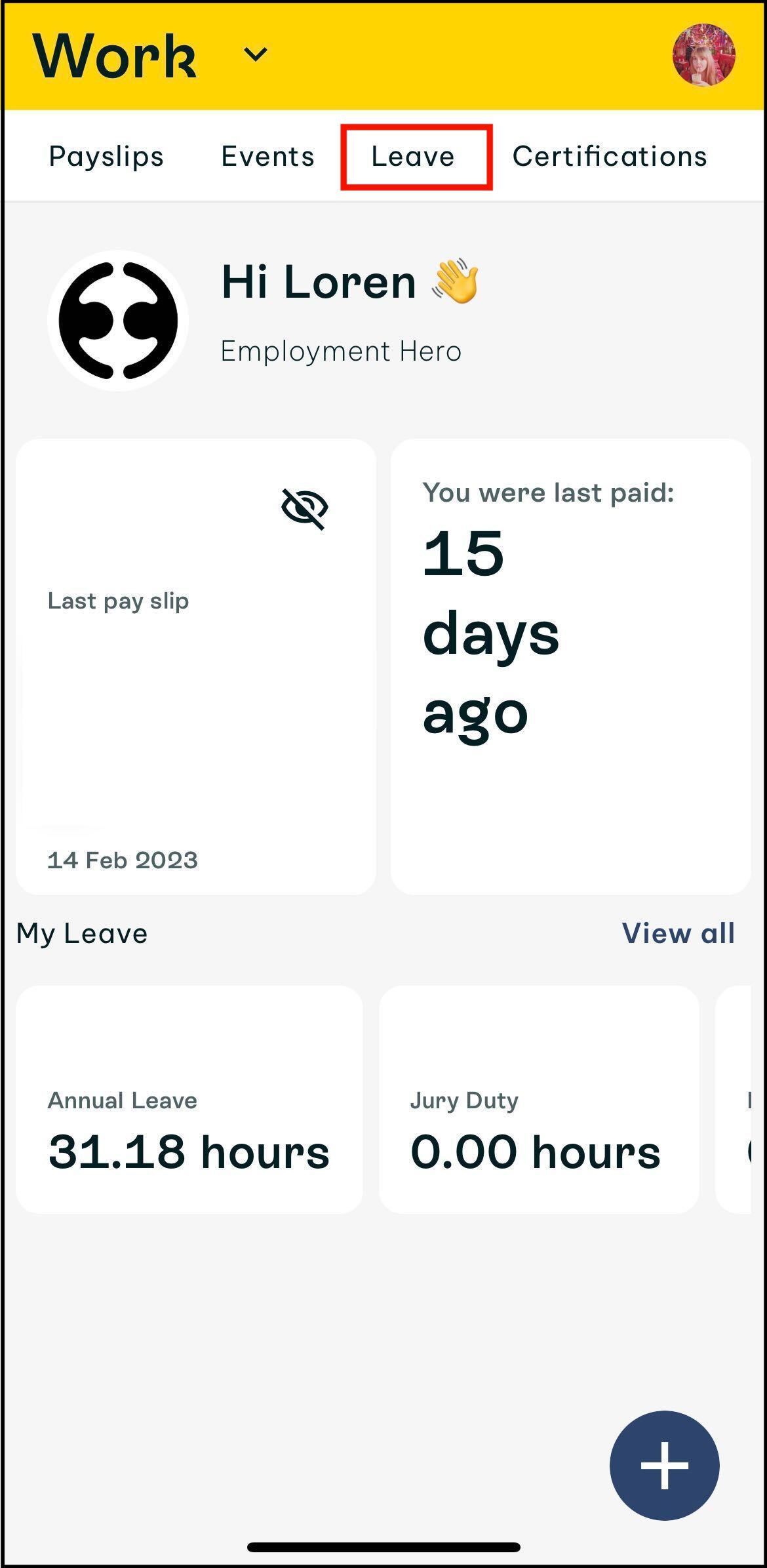Open the profile avatar
The image size is (767, 1568).
coord(703,55)
